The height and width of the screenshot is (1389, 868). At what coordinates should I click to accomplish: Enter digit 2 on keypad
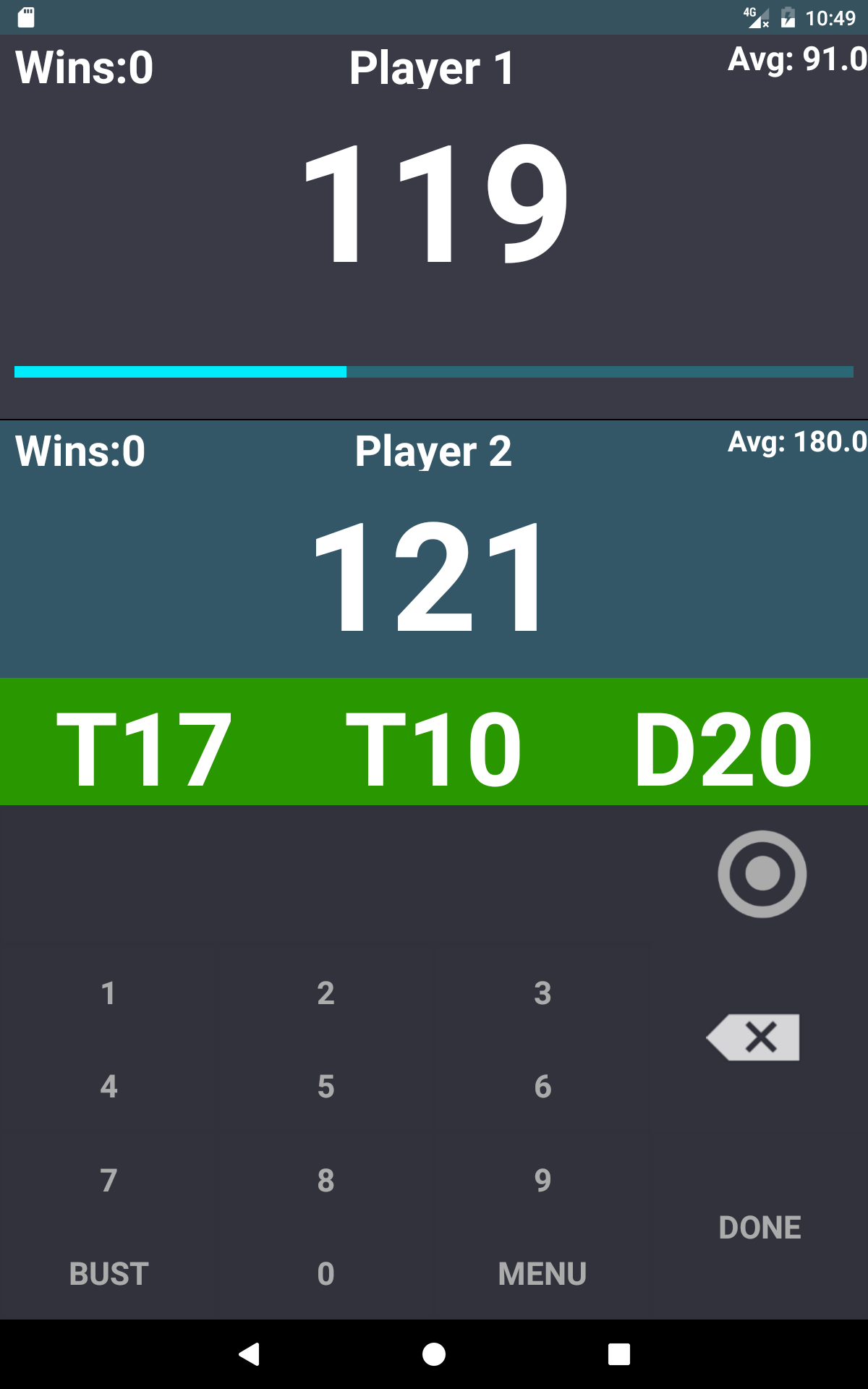tap(325, 993)
